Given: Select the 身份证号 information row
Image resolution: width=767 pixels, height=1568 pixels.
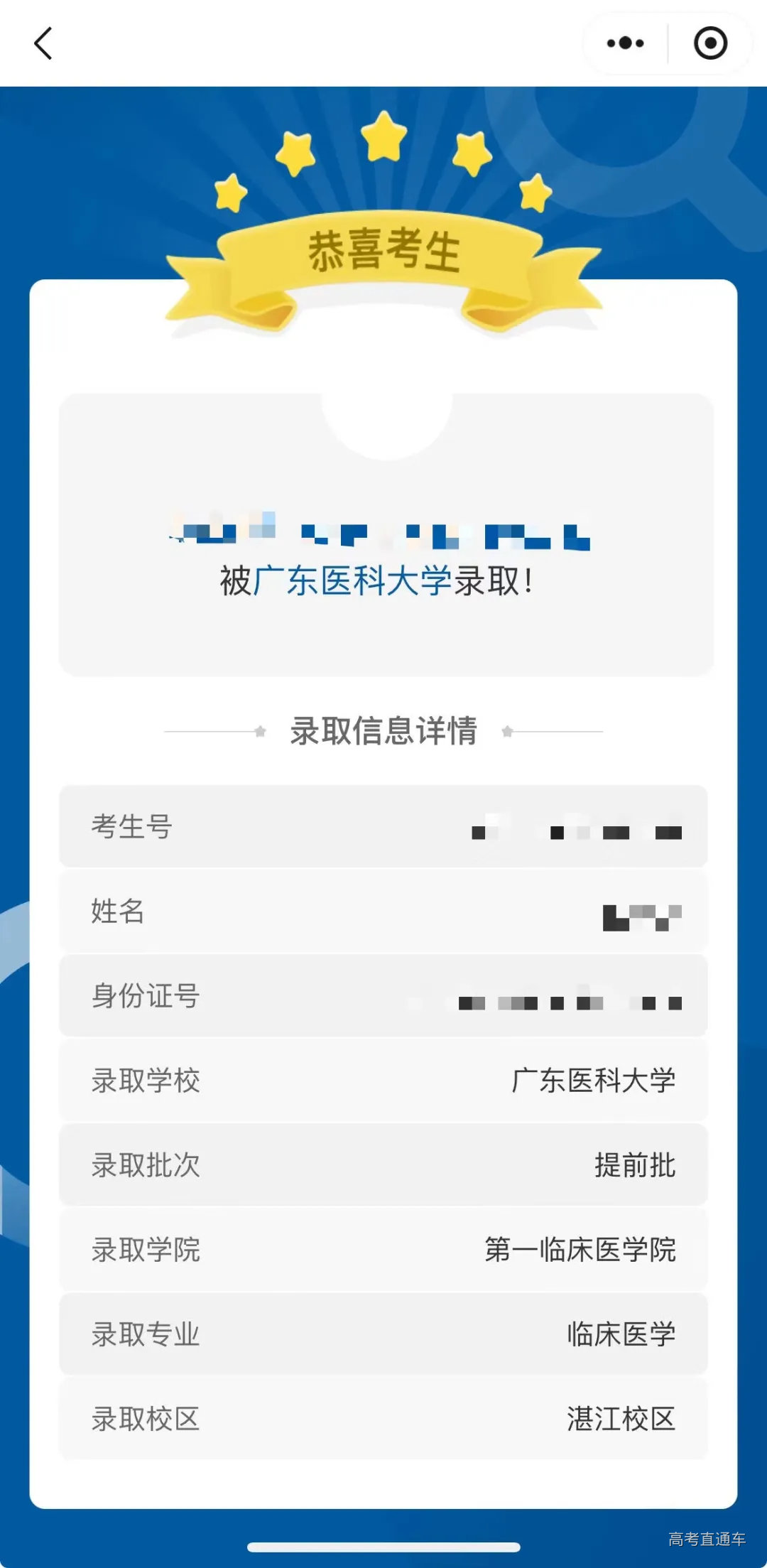Looking at the screenshot, I should [383, 996].
